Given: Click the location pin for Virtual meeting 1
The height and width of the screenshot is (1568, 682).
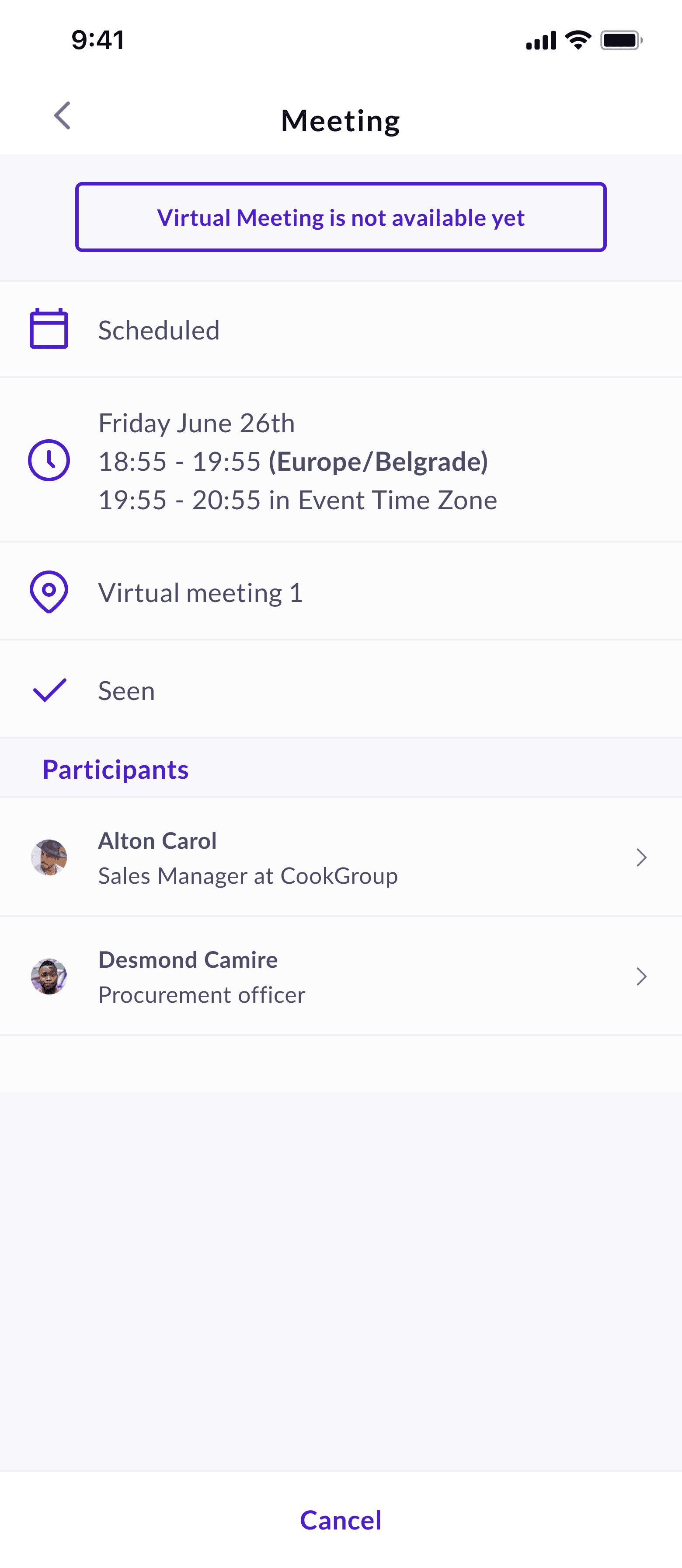Looking at the screenshot, I should tap(49, 591).
